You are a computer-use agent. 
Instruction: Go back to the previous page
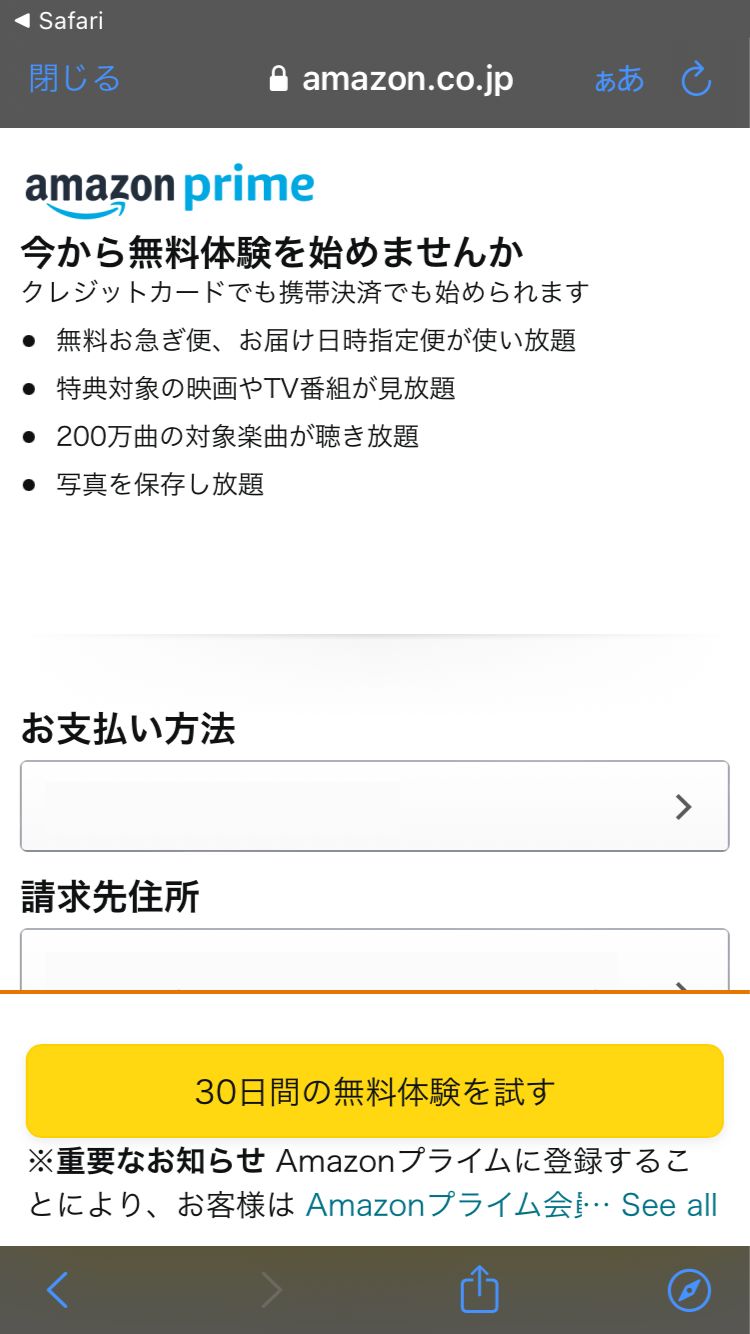pos(58,1290)
